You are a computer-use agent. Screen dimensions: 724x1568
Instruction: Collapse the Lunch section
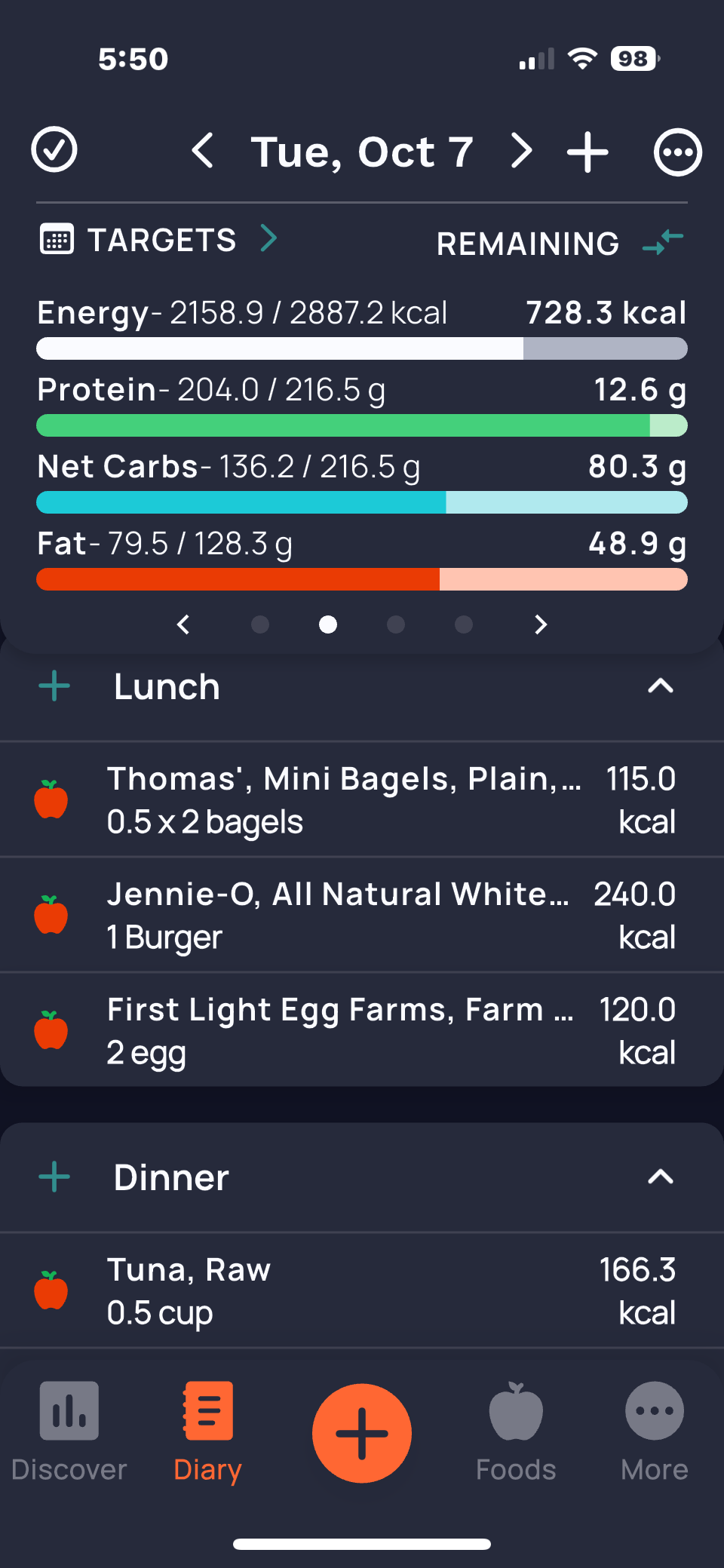(x=660, y=686)
